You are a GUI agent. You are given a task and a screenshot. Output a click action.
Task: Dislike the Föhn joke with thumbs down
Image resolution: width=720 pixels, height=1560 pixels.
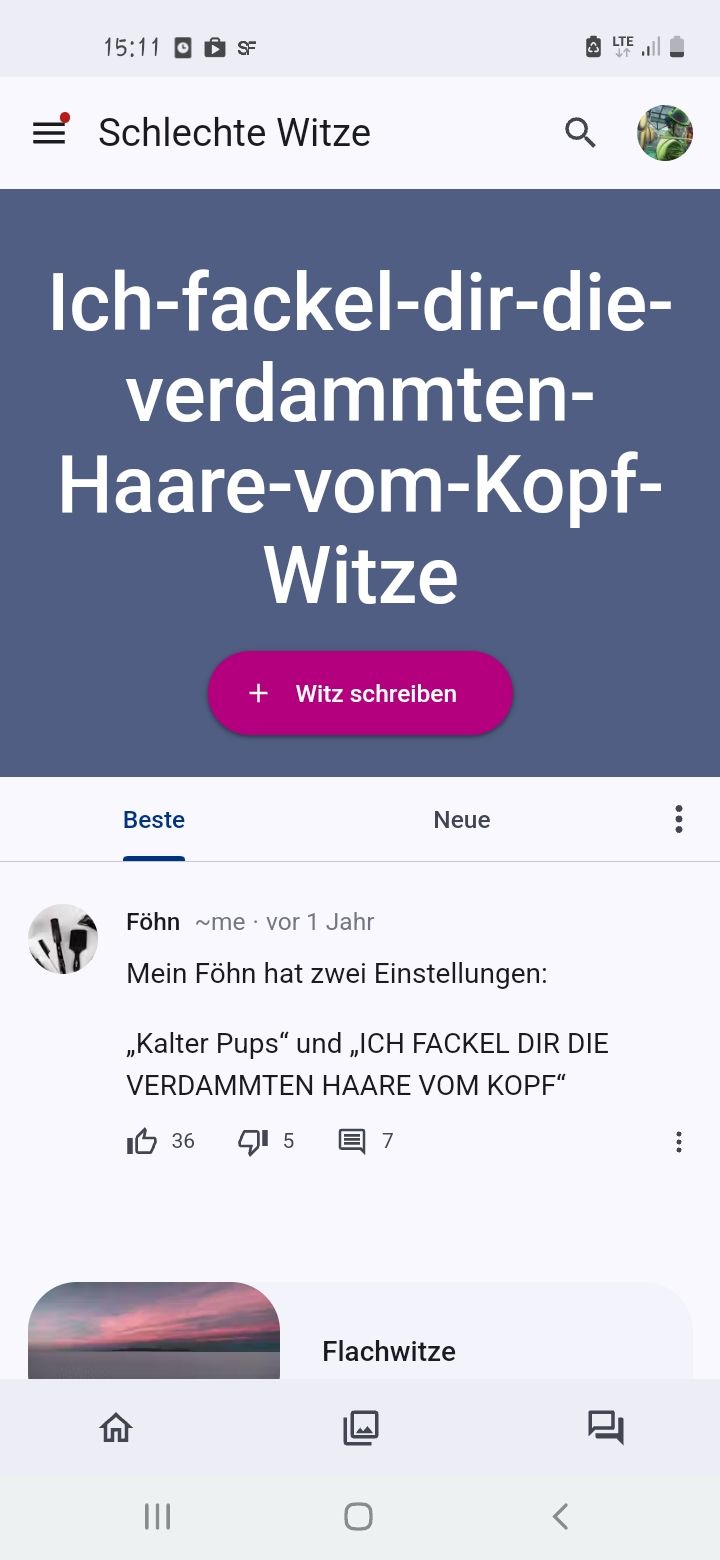point(253,1141)
